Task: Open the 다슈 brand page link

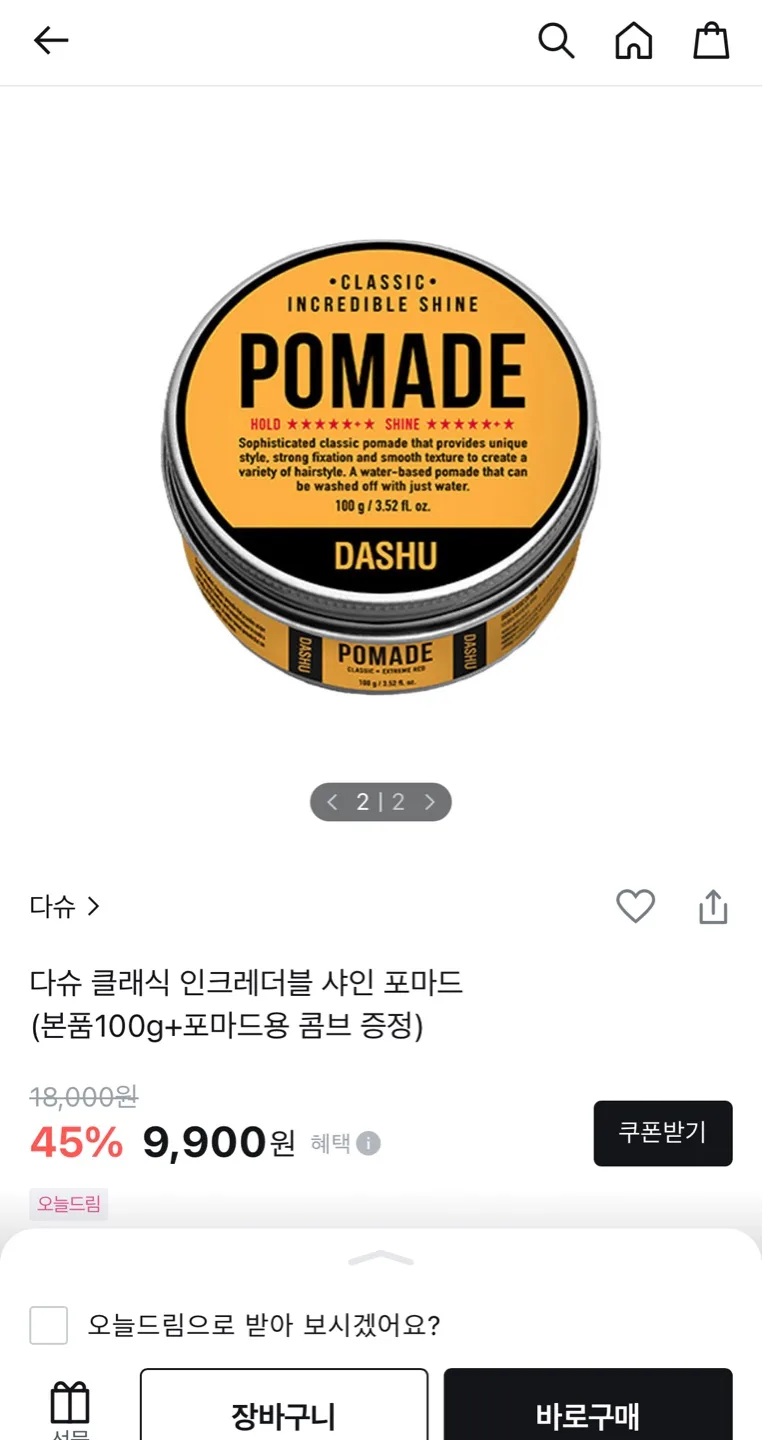Action: pyautogui.click(x=65, y=907)
